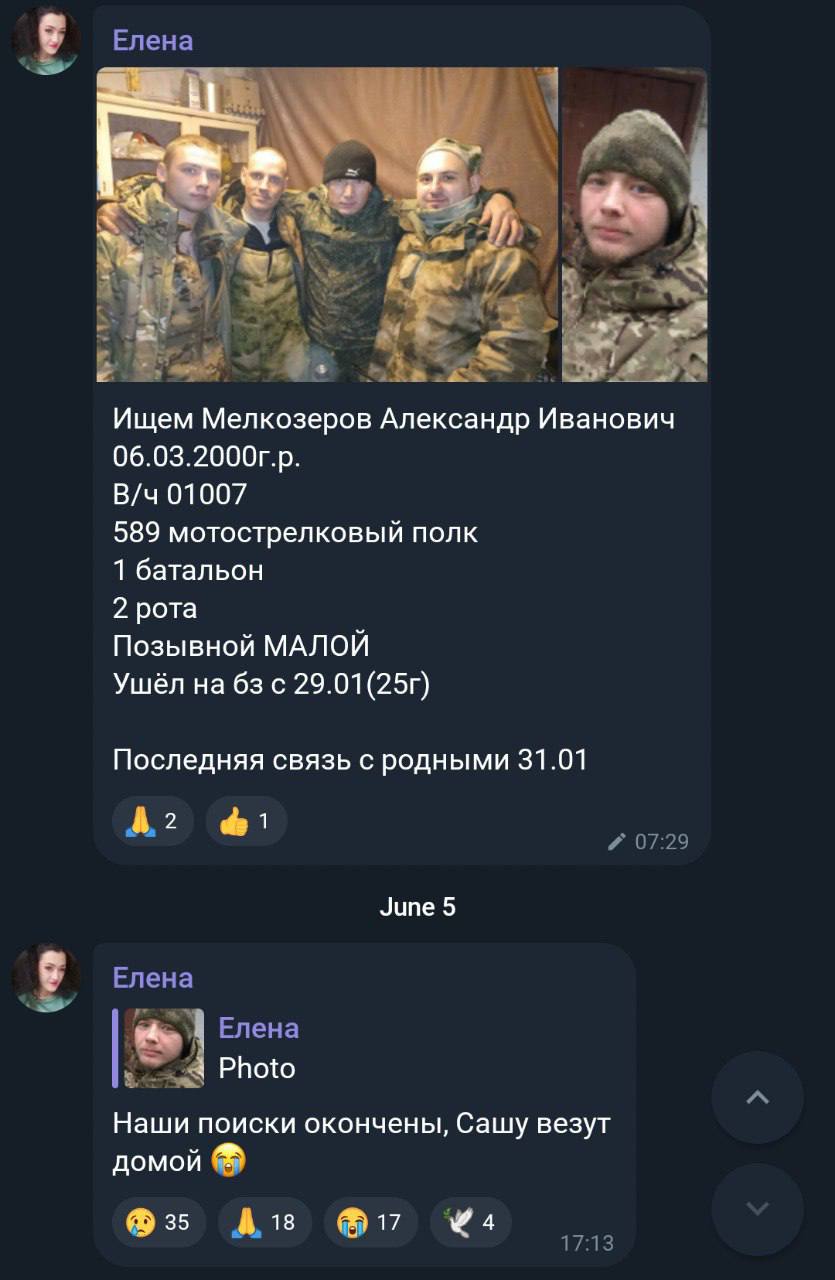
Task: Add praying hands reaction on first message
Action: (x=153, y=822)
